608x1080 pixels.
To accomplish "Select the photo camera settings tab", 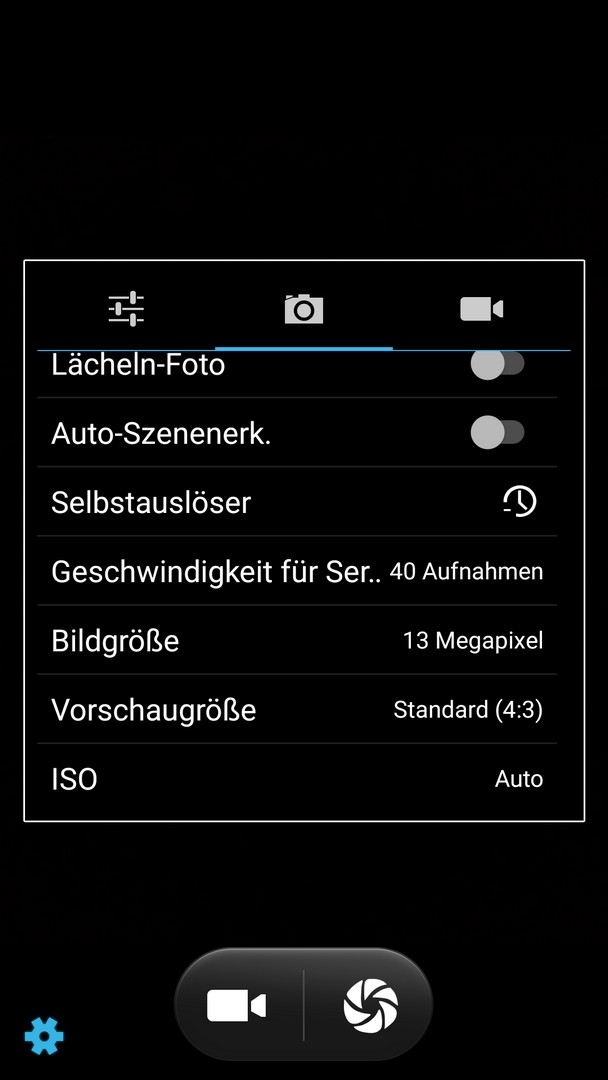I will [304, 309].
